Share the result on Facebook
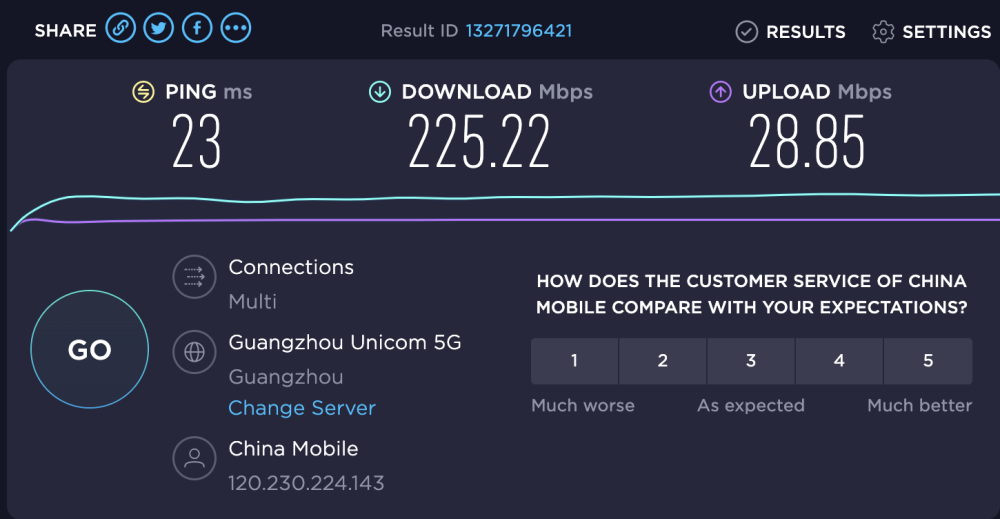Viewport: 1000px width, 519px height. (197, 29)
